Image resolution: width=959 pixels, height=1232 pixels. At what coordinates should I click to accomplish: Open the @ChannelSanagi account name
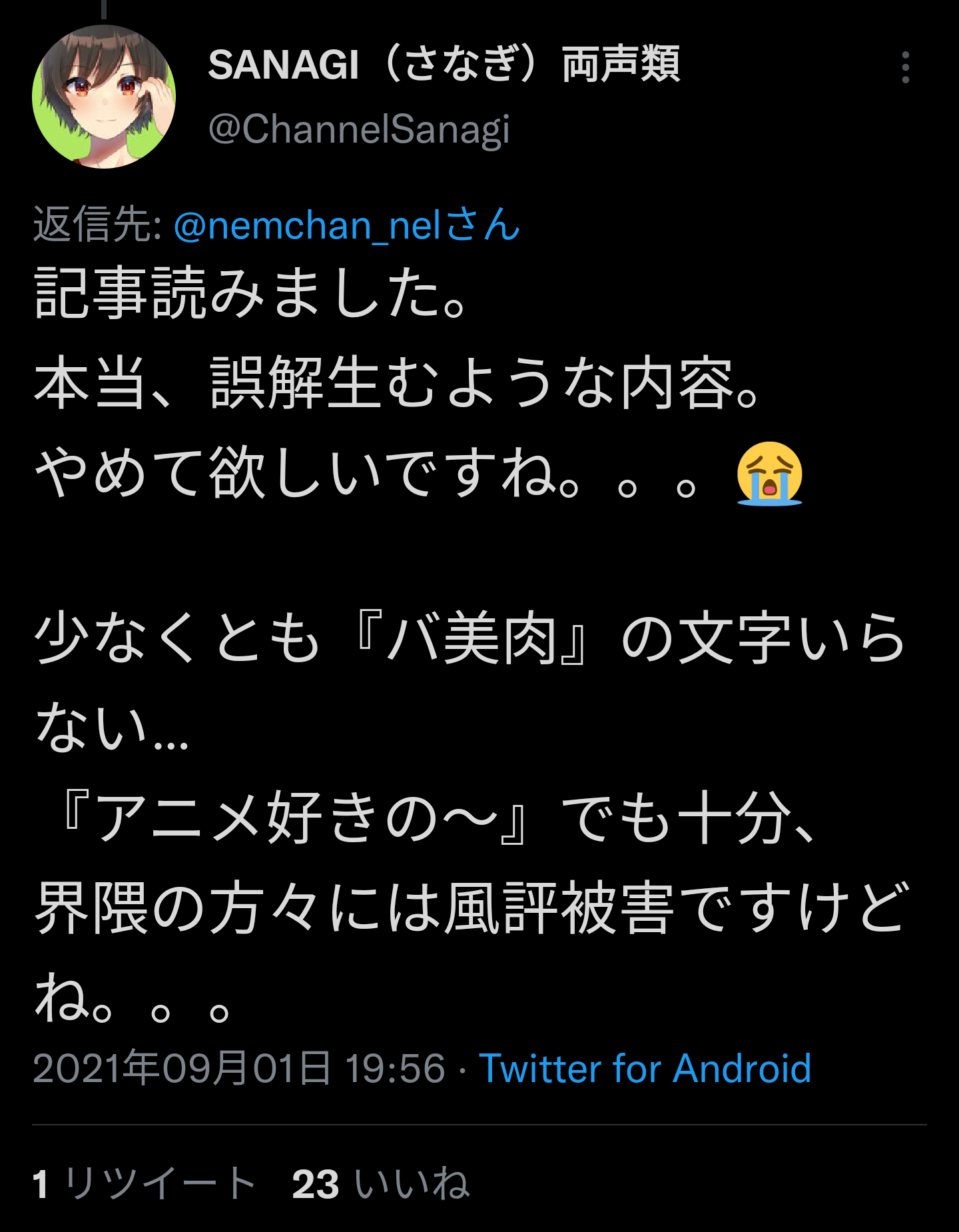(x=359, y=129)
